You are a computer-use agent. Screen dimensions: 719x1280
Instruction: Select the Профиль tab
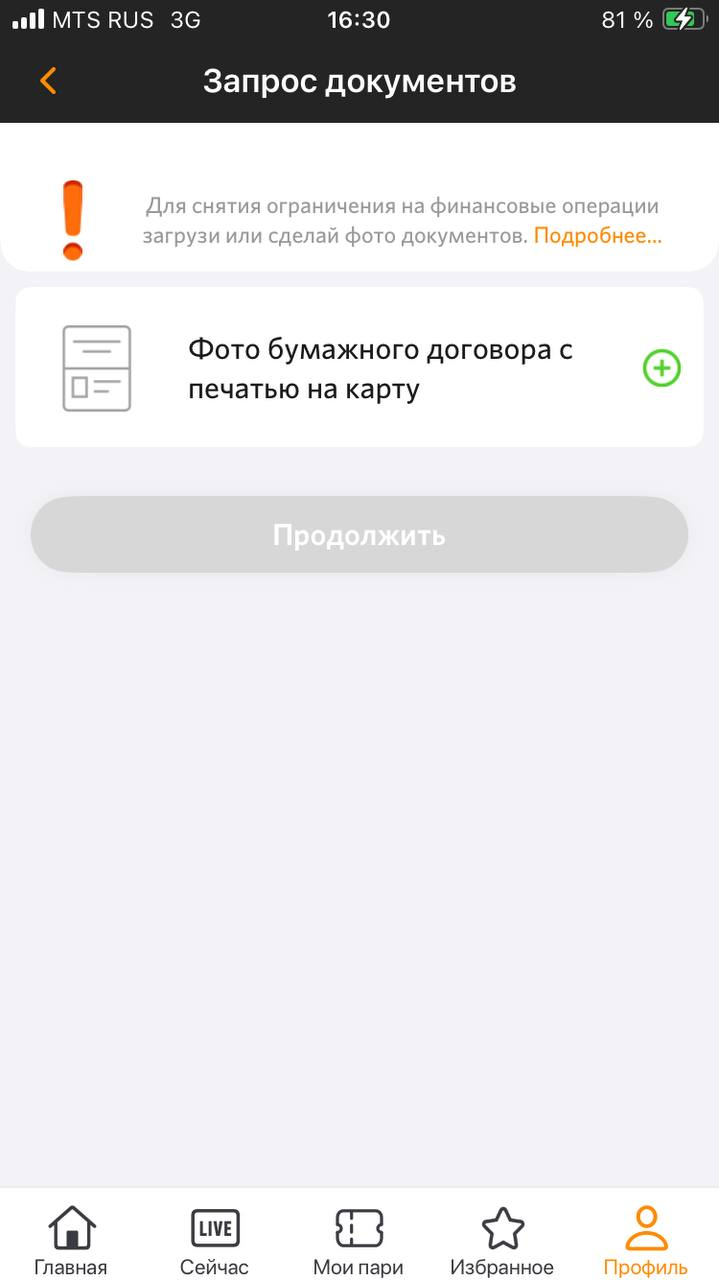click(x=645, y=1241)
